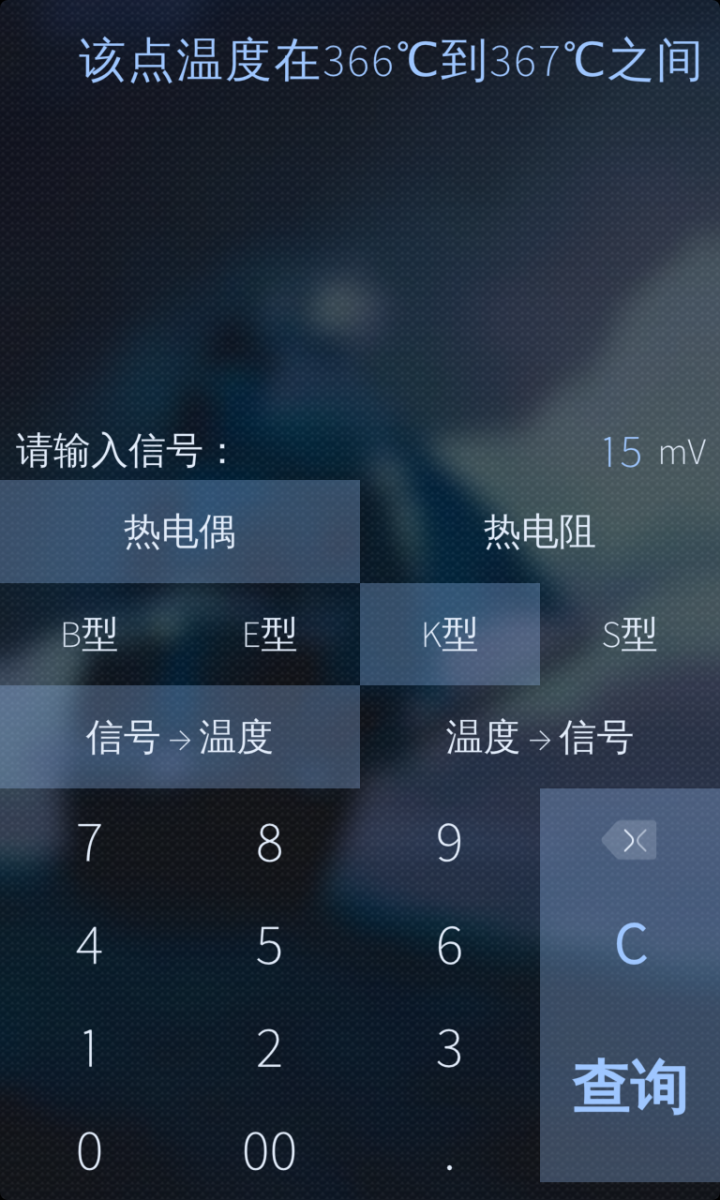Enter digit 3 on the keypad
This screenshot has height=1200, width=720.
450,1048
